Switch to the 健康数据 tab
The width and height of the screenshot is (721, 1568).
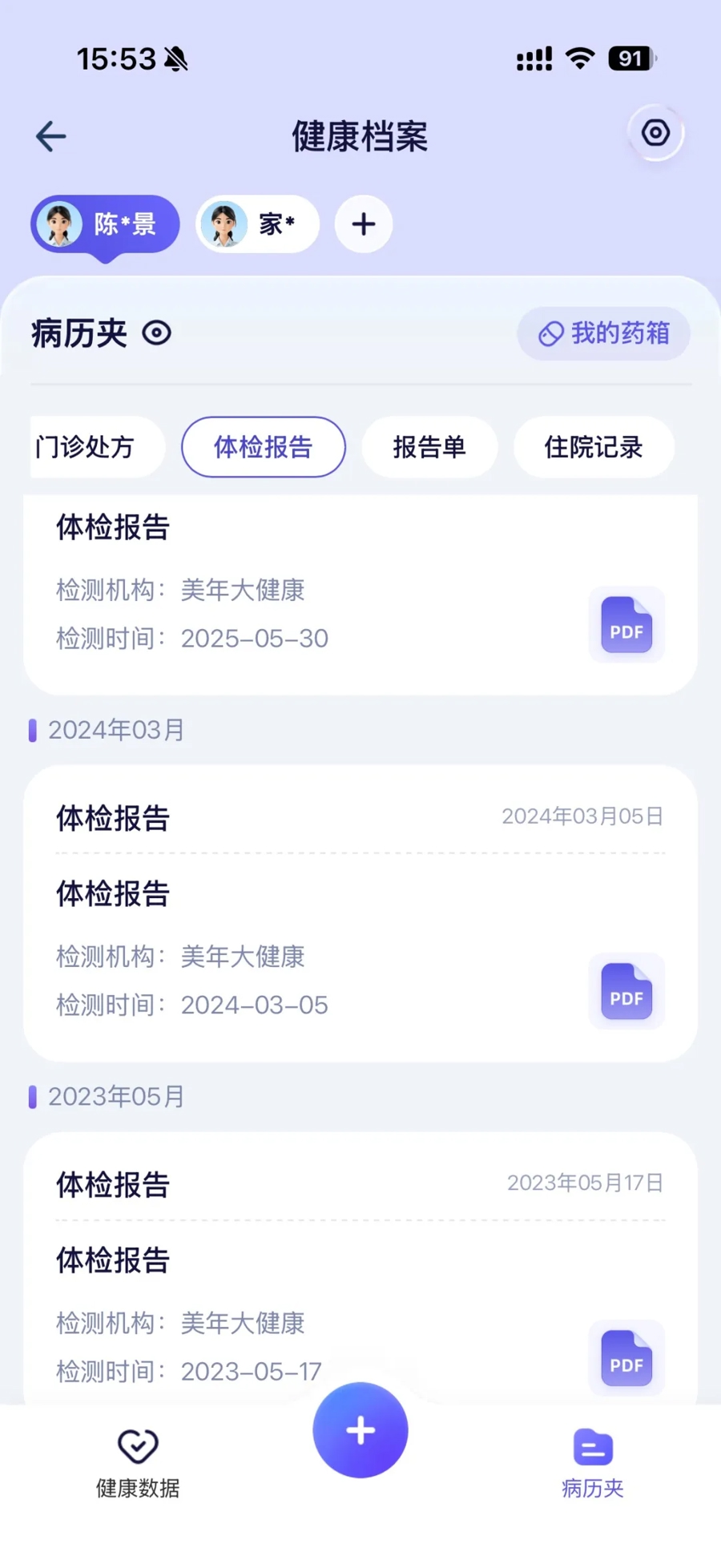point(138,1464)
